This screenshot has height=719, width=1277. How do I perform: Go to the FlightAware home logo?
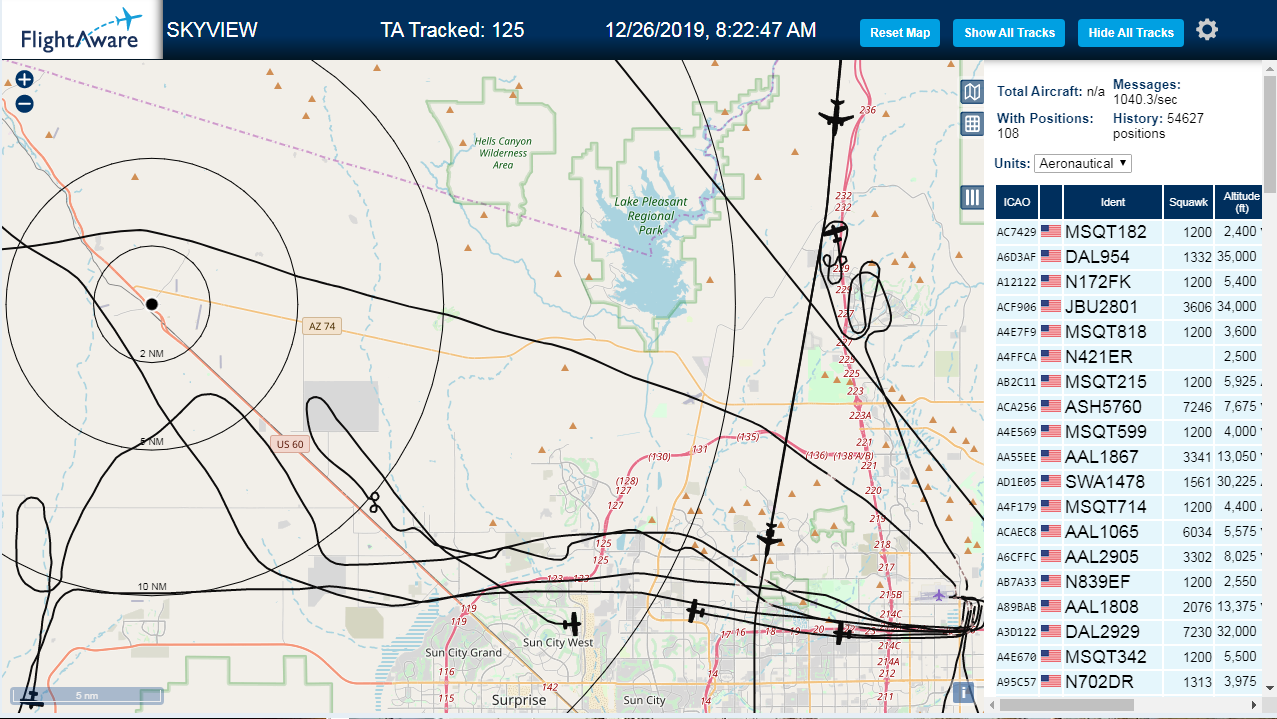coord(81,30)
